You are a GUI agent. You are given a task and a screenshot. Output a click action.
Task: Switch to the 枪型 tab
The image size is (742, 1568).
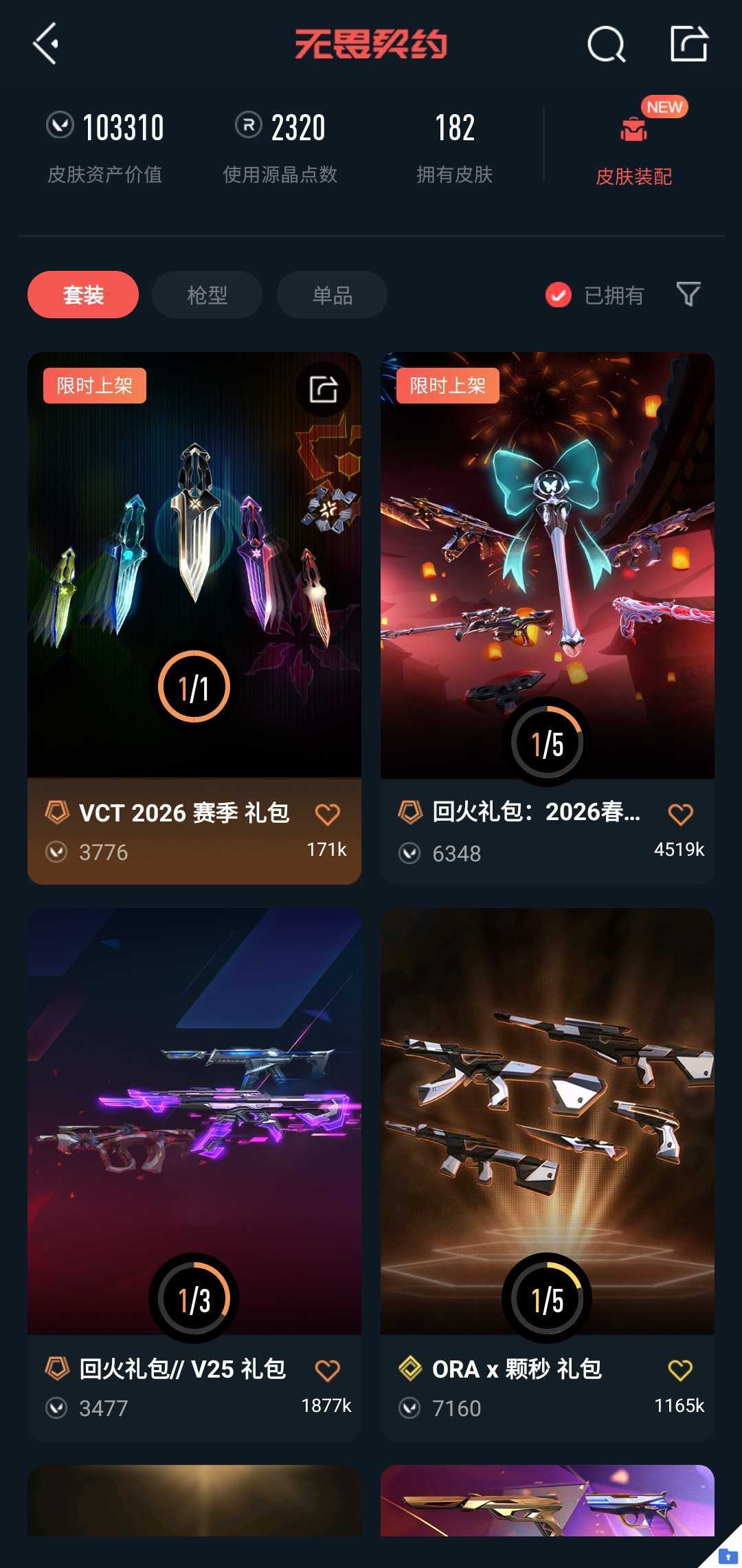coord(207,295)
